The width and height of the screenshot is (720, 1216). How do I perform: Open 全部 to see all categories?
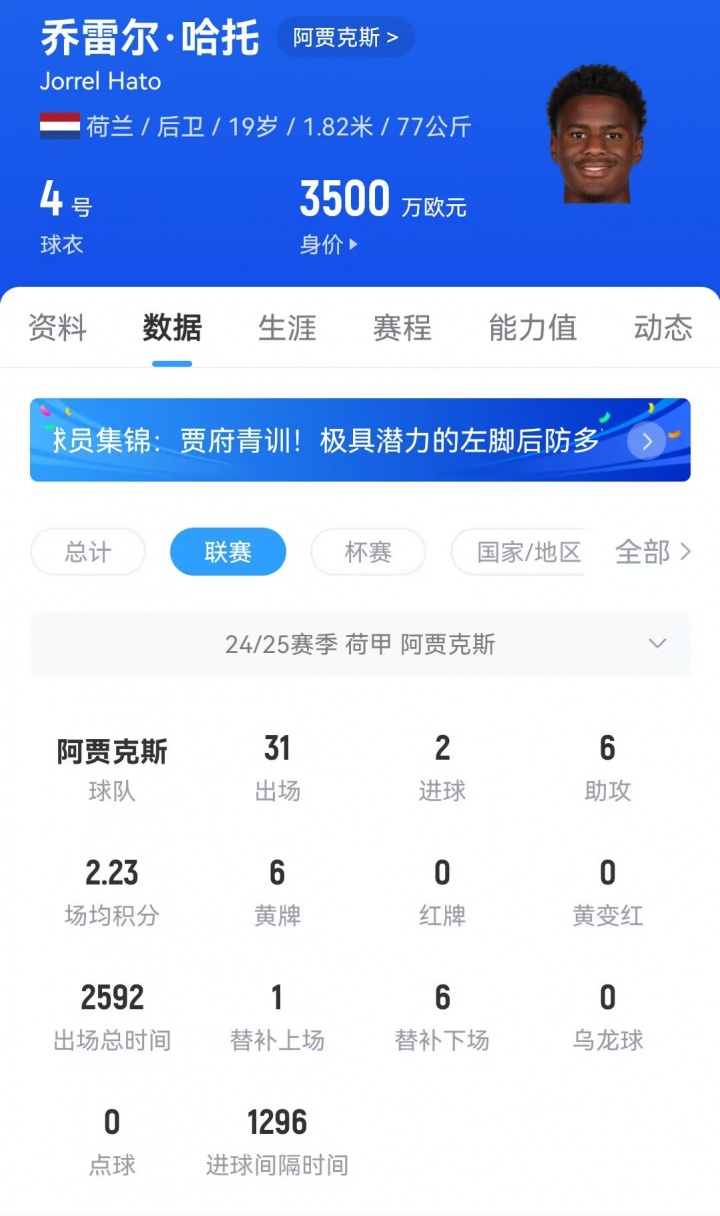(x=652, y=552)
